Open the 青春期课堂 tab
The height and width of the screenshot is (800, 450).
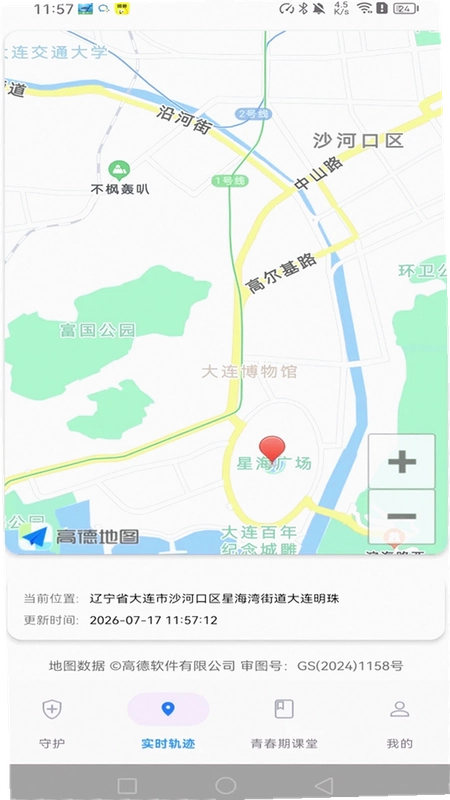click(284, 723)
